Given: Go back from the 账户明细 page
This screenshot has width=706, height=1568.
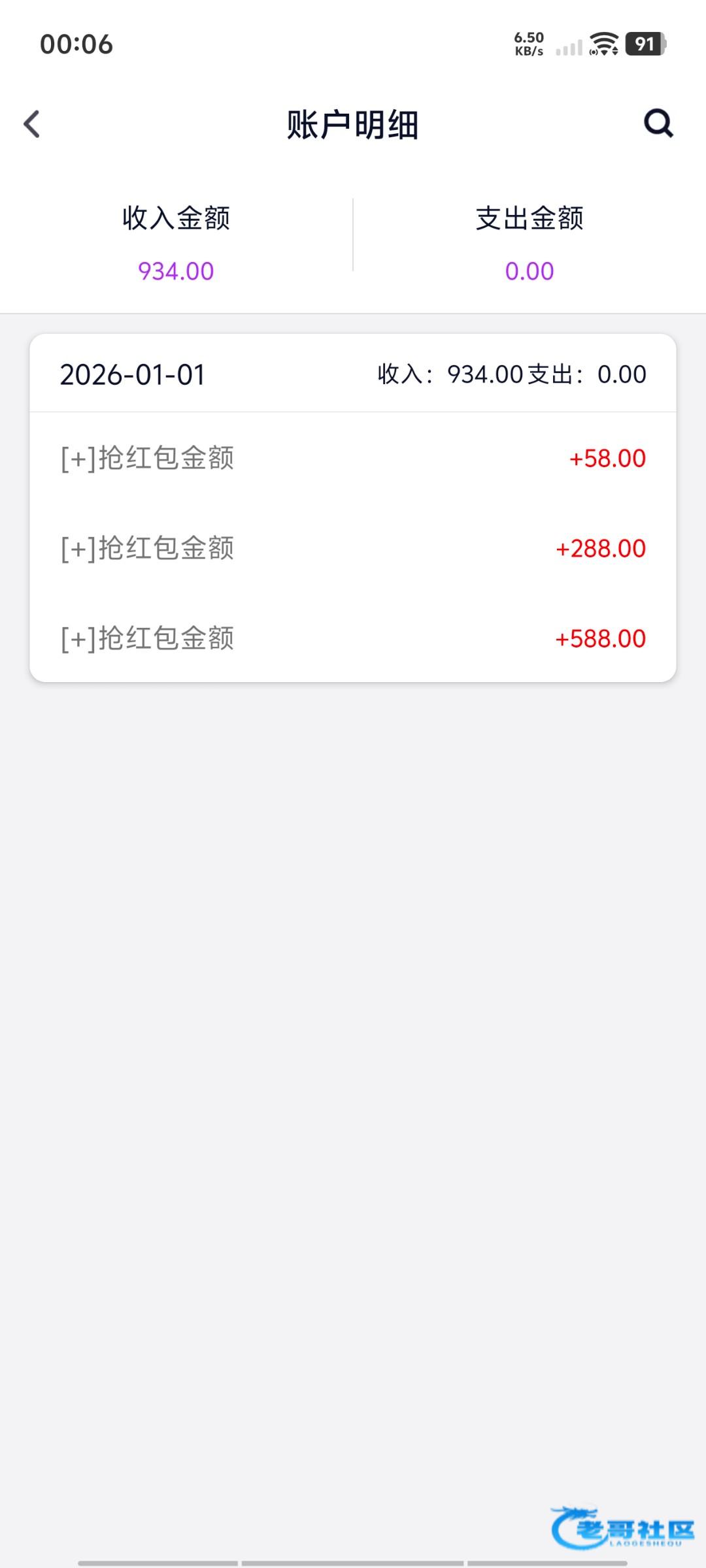Looking at the screenshot, I should 32,124.
